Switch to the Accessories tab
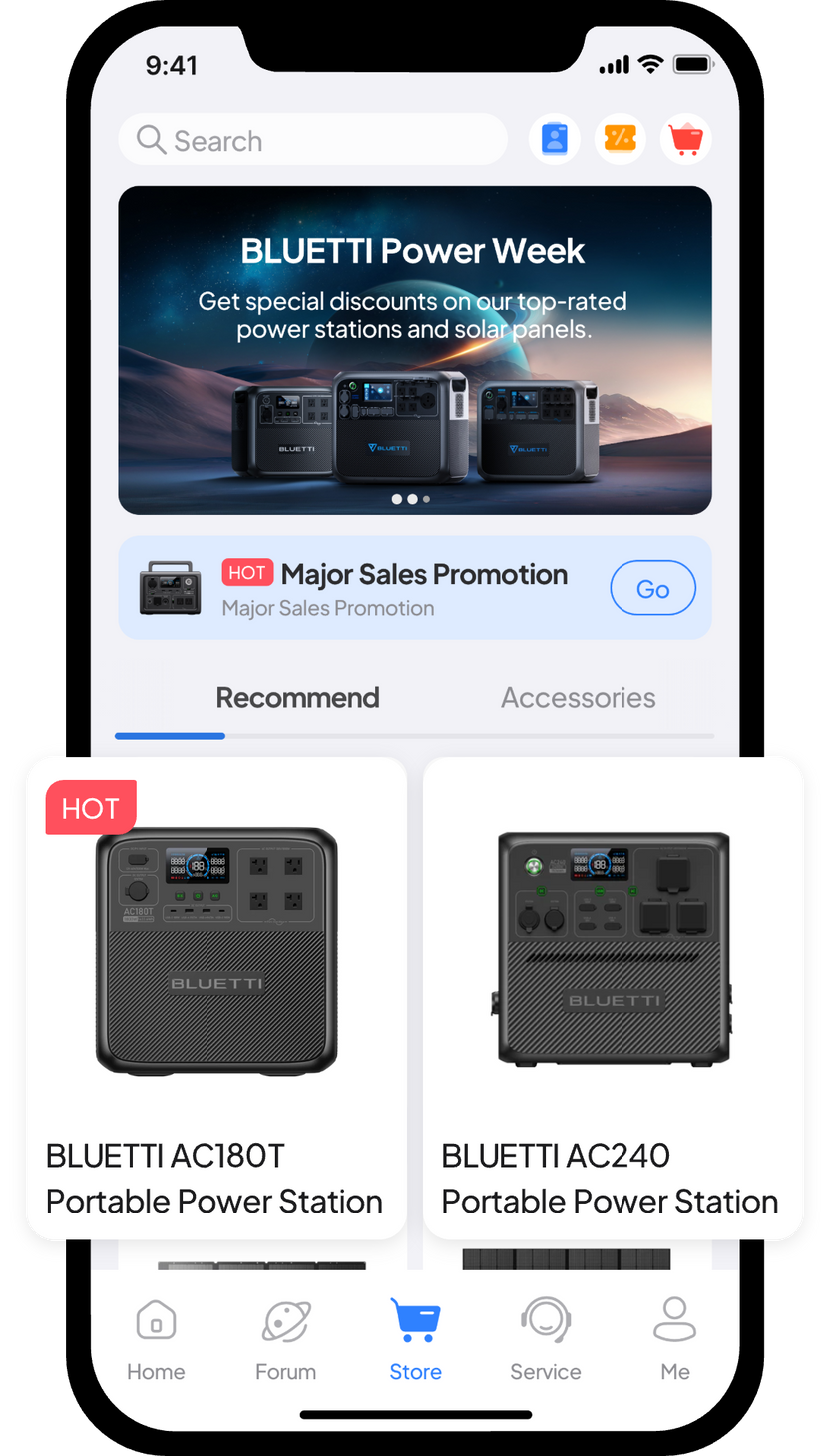The width and height of the screenshot is (830, 1456). tap(578, 697)
